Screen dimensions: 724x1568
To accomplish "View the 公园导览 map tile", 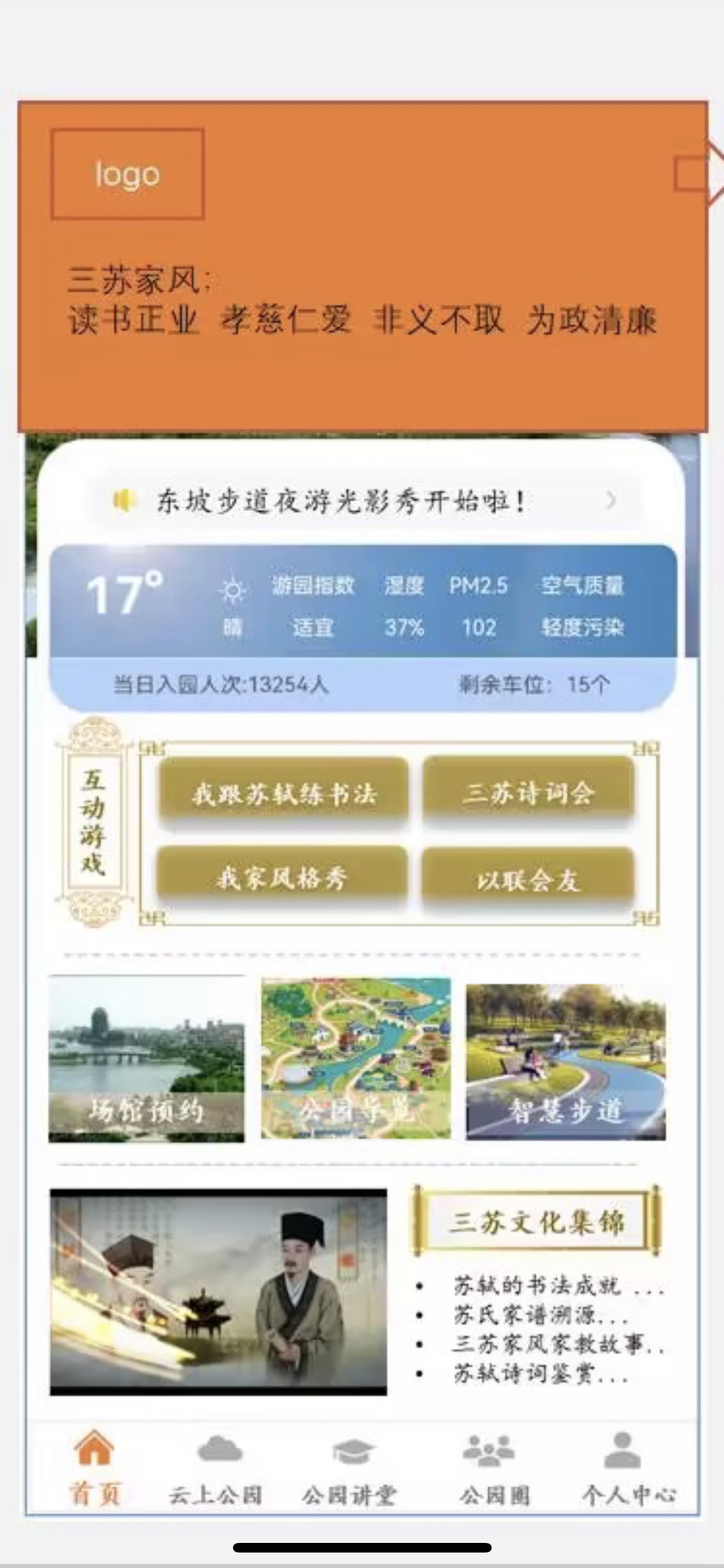I will pyautogui.click(x=356, y=1060).
